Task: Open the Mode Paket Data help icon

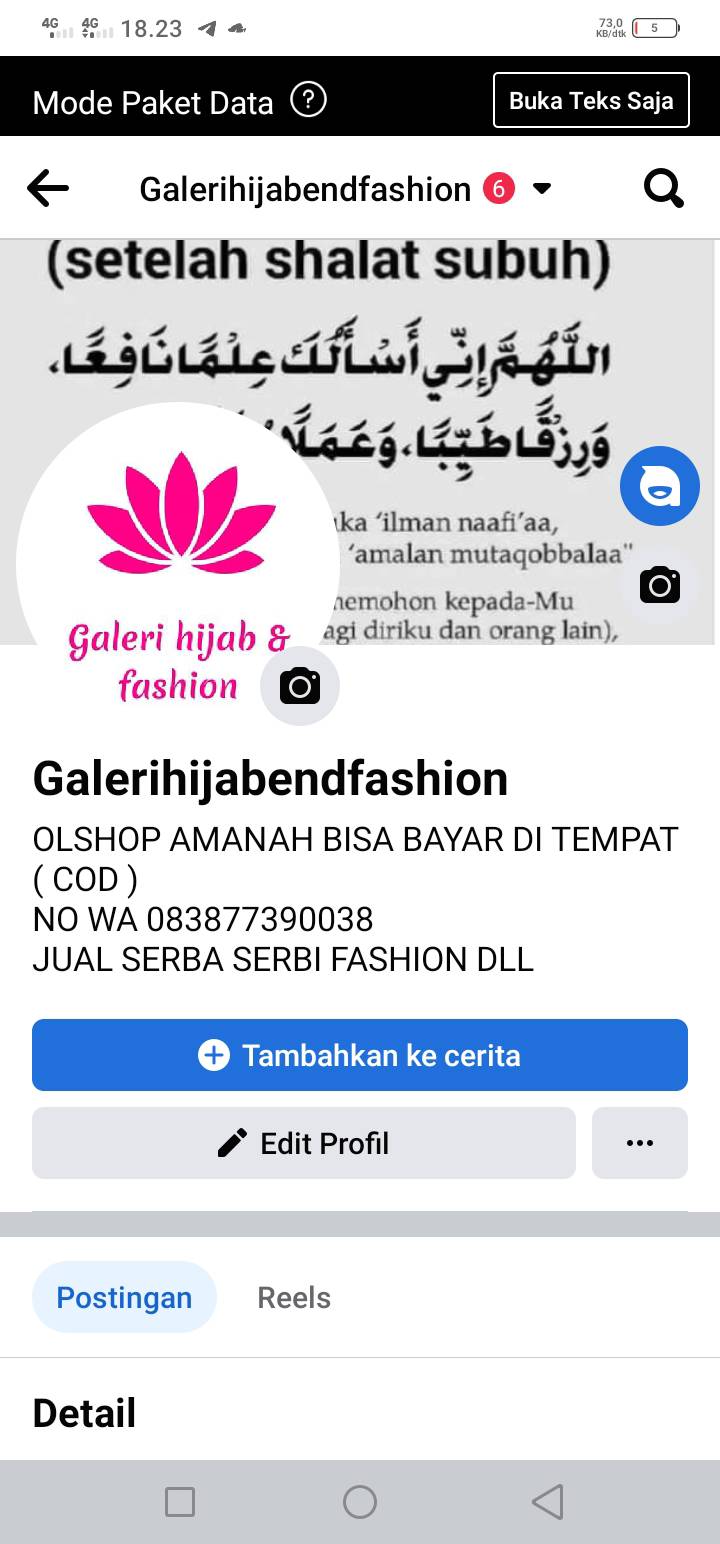Action: click(308, 100)
